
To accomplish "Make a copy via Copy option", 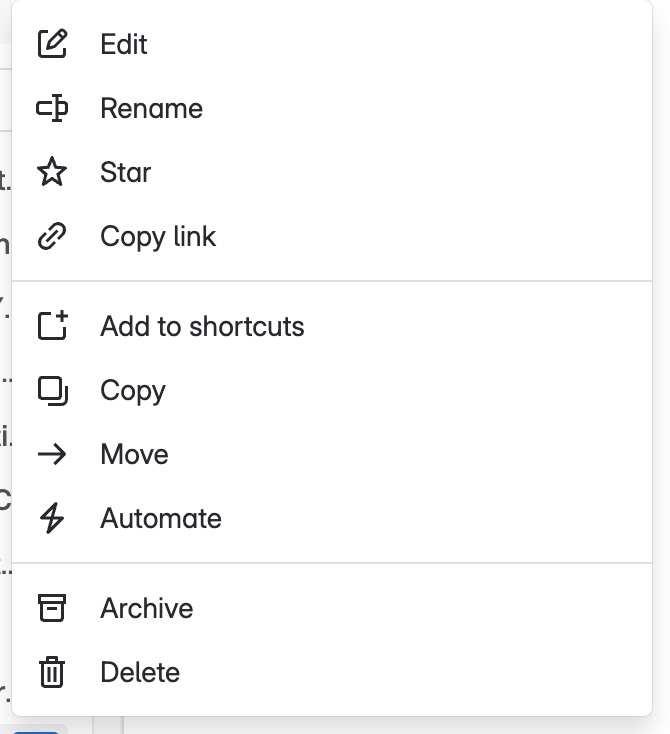I will [133, 390].
